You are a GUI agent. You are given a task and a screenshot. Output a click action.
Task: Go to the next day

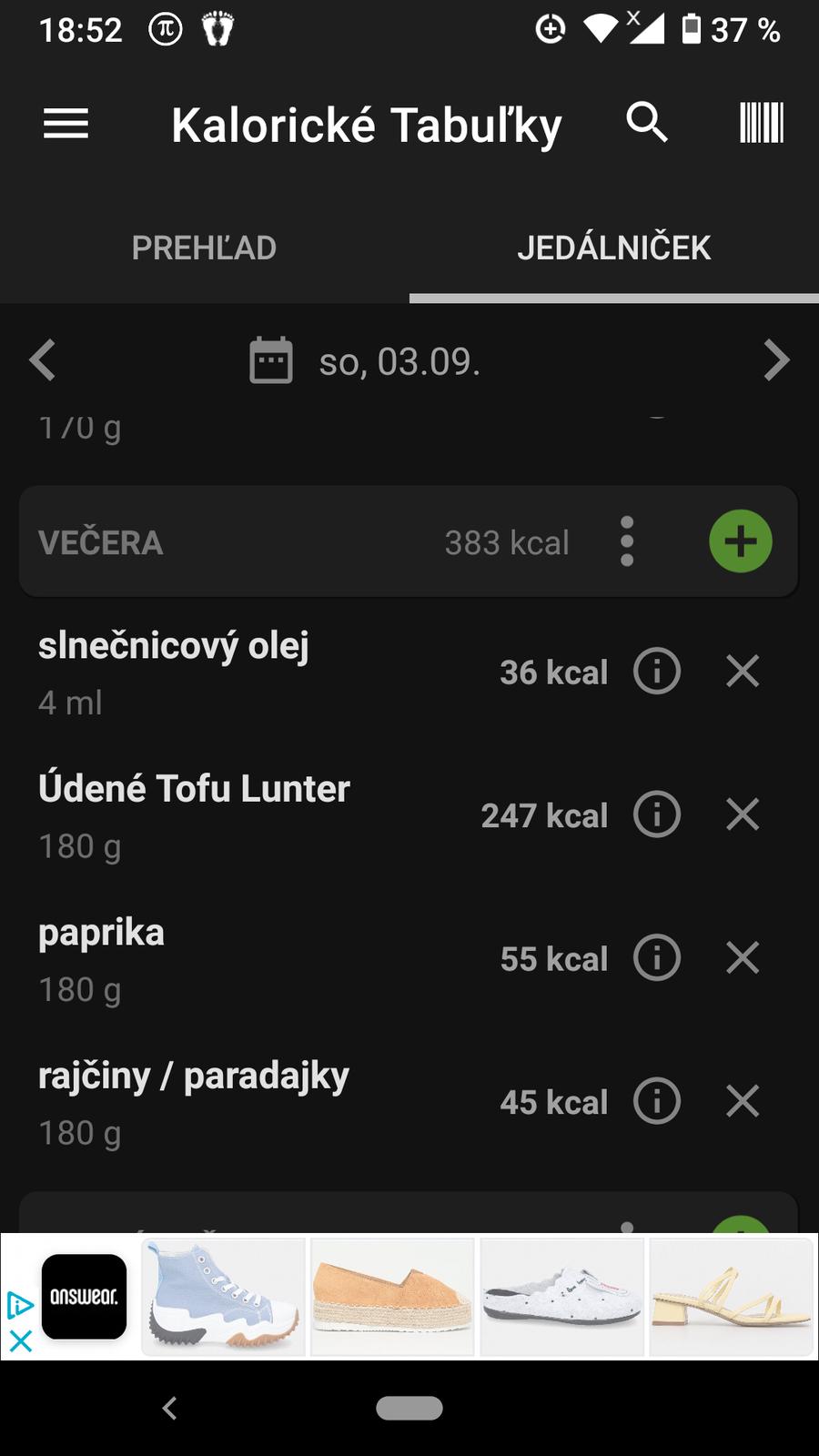[775, 360]
